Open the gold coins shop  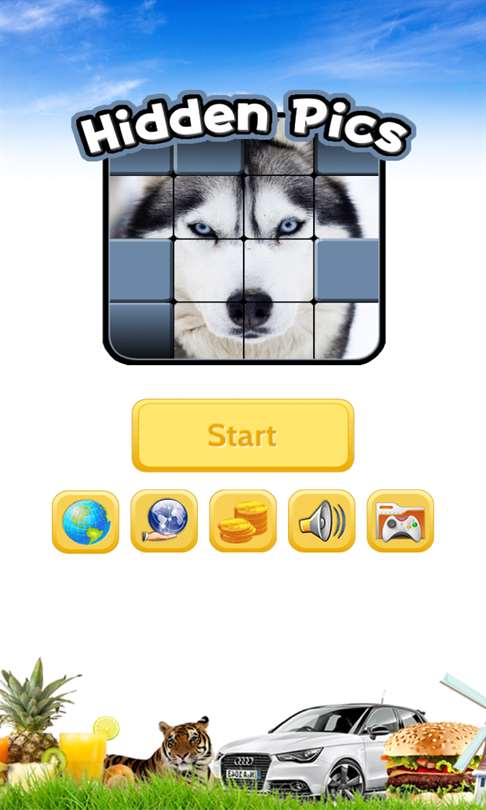click(x=243, y=521)
